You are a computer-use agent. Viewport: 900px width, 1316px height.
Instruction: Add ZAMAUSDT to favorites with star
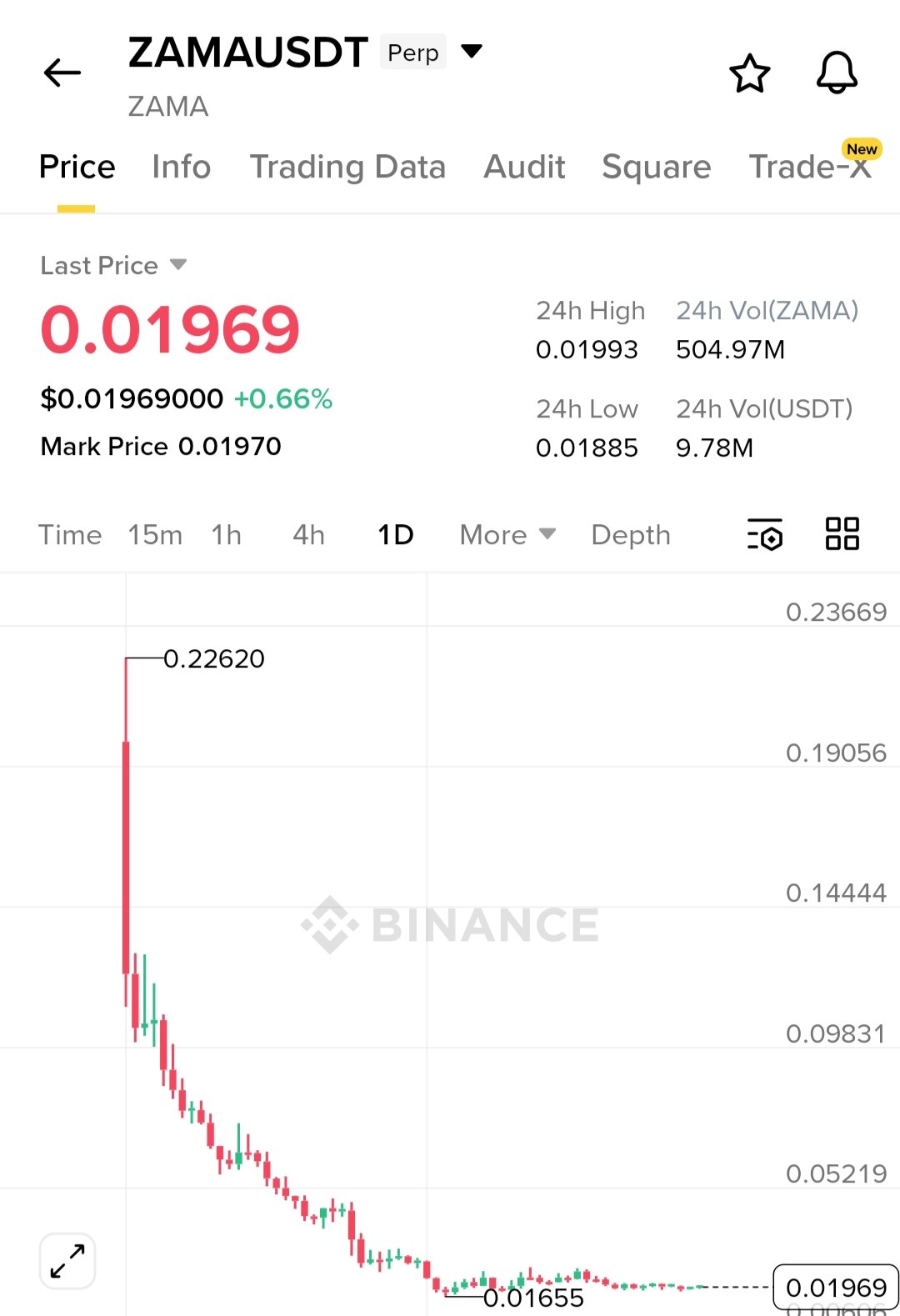pos(749,73)
